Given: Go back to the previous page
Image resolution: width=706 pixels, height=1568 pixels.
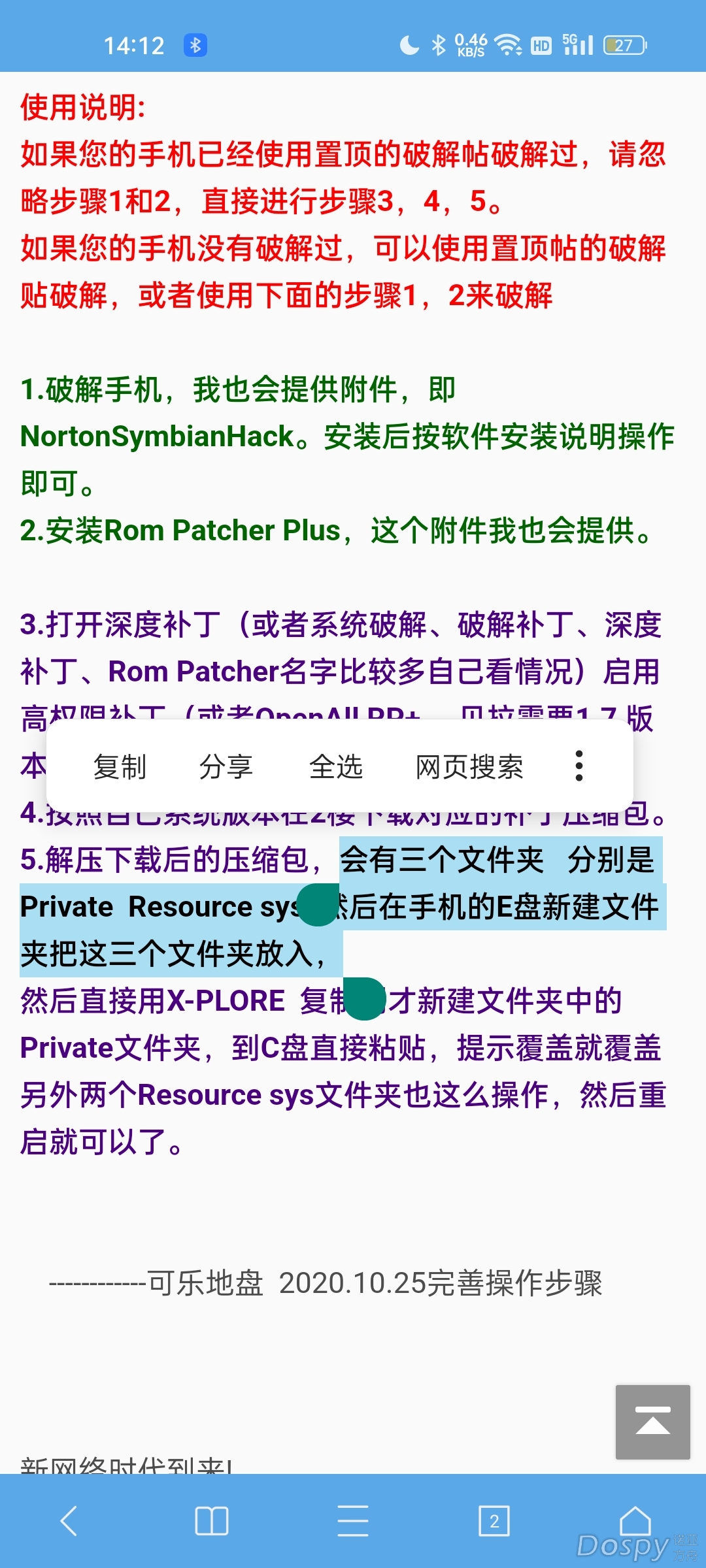Looking at the screenshot, I should point(69,1521).
